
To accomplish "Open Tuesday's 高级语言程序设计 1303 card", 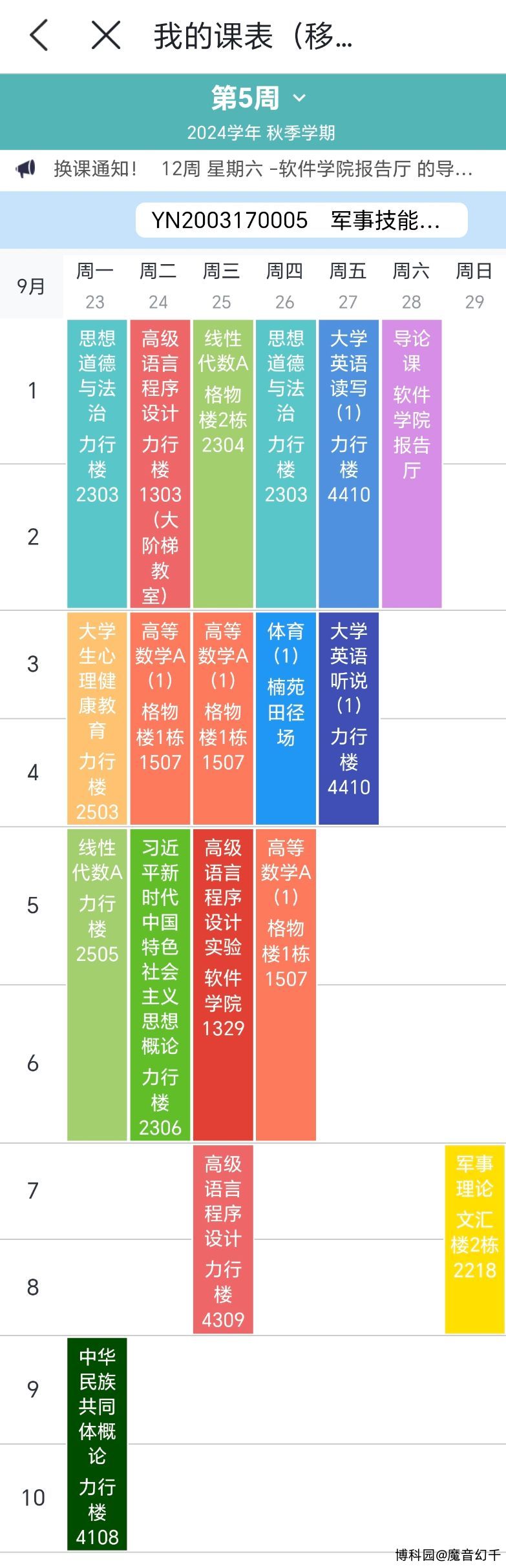I will (160, 463).
